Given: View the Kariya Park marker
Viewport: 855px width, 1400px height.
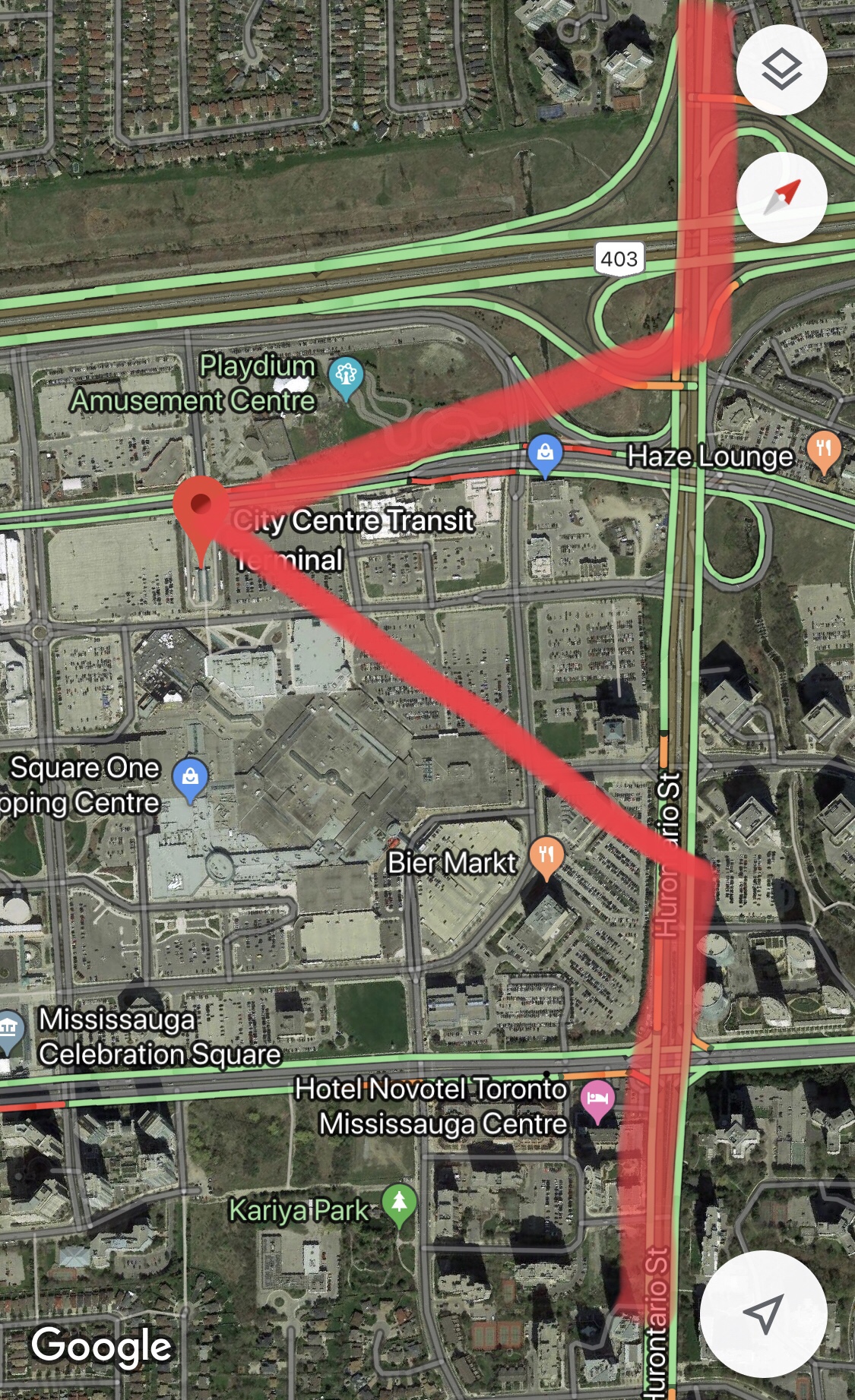Looking at the screenshot, I should (x=399, y=1204).
